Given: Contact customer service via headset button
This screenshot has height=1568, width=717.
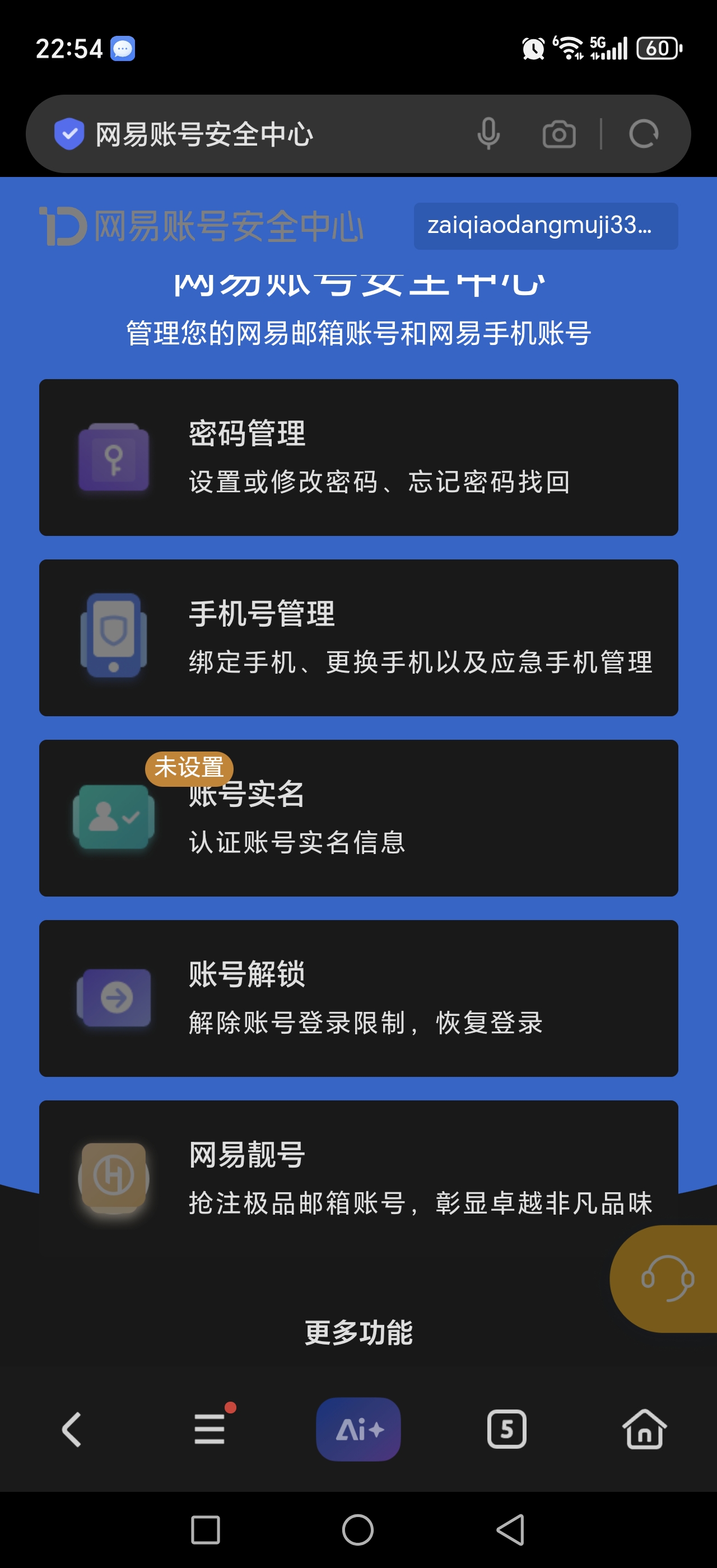Looking at the screenshot, I should click(667, 1278).
